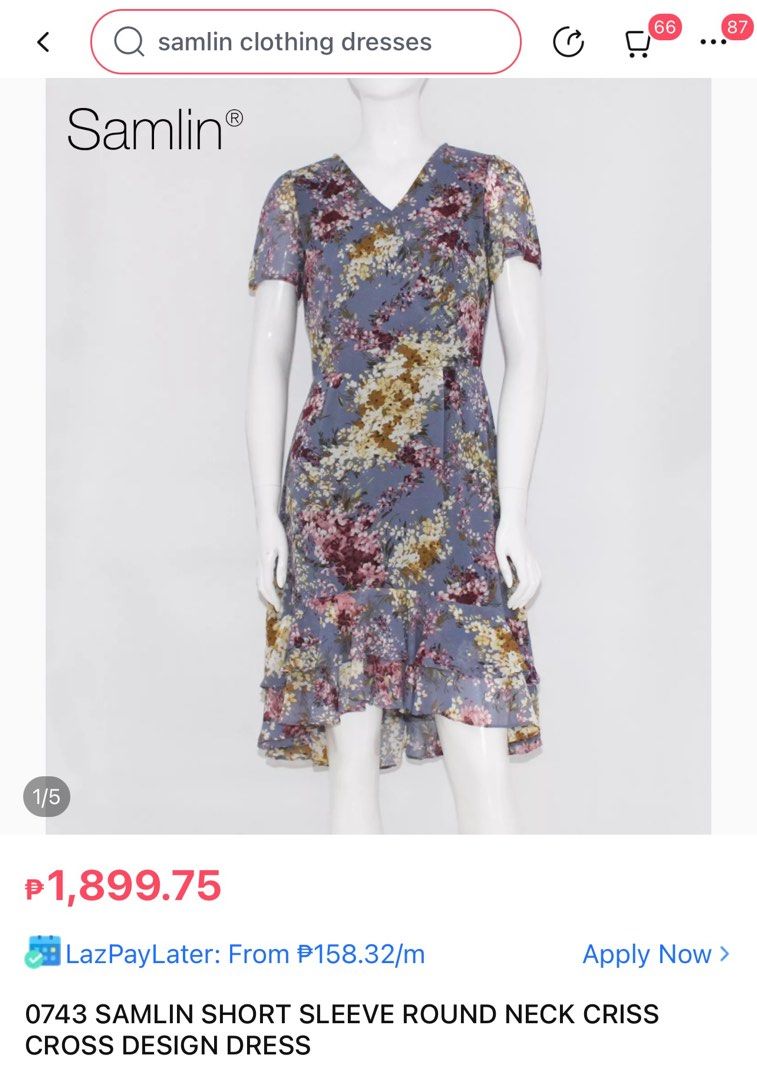Open the shopping cart icon

point(636,44)
